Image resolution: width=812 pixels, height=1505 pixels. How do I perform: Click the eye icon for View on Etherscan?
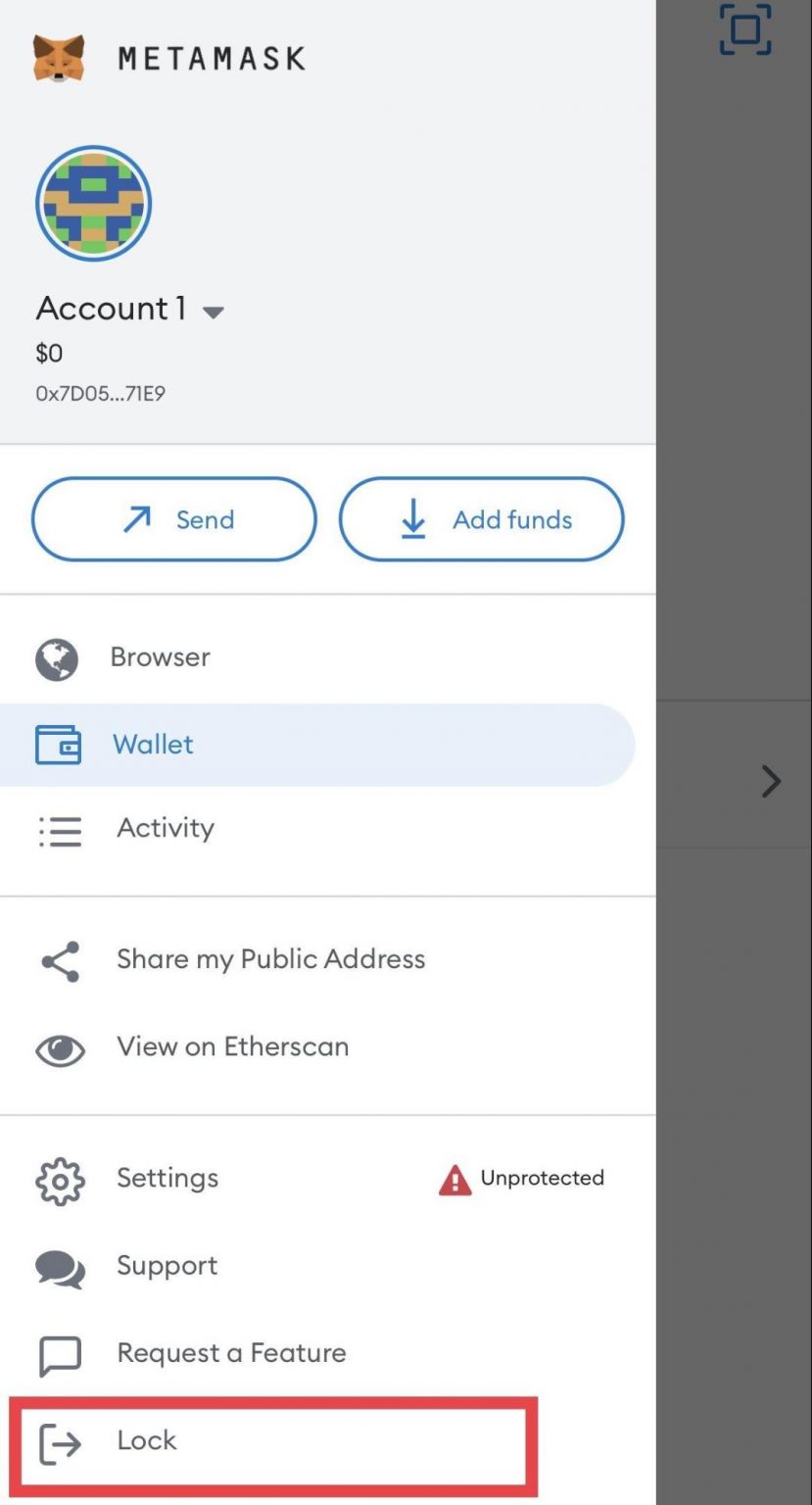(59, 1048)
